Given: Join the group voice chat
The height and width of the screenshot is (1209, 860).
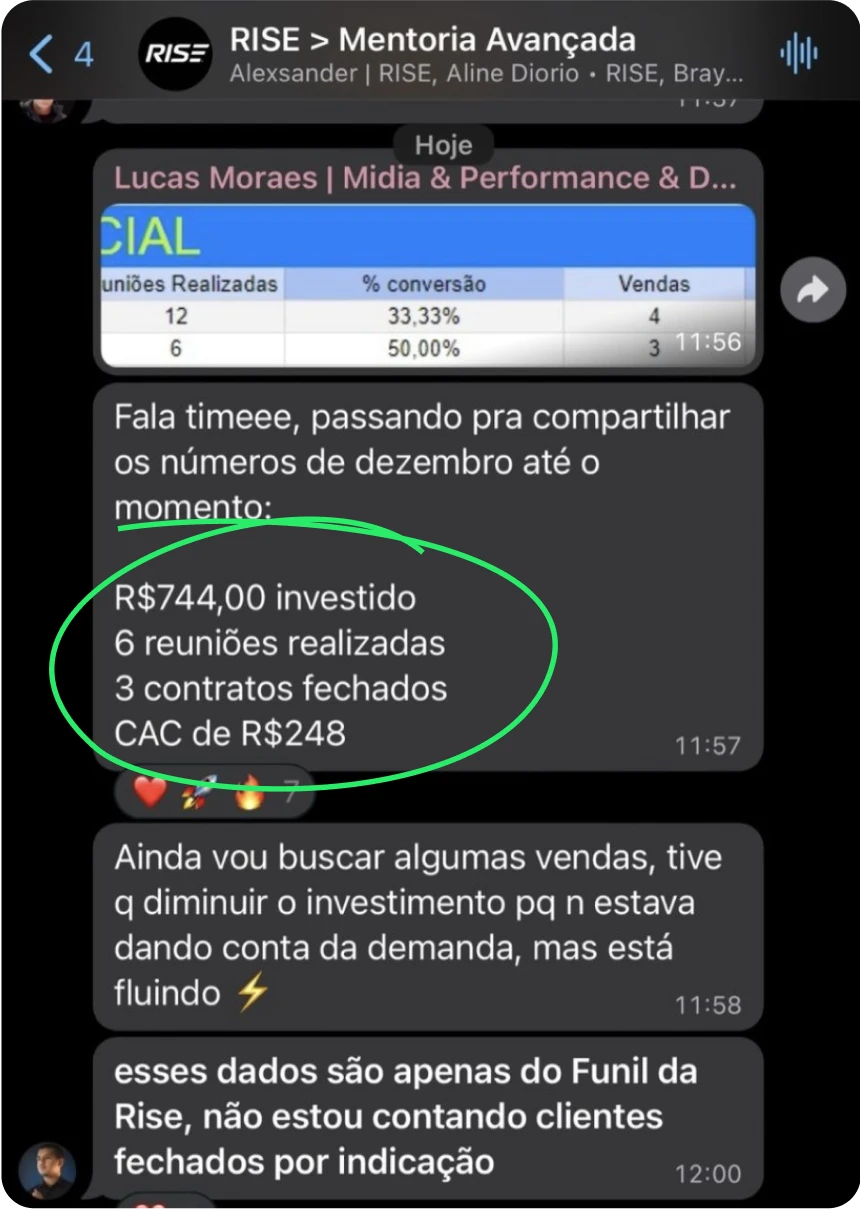Looking at the screenshot, I should (x=798, y=53).
